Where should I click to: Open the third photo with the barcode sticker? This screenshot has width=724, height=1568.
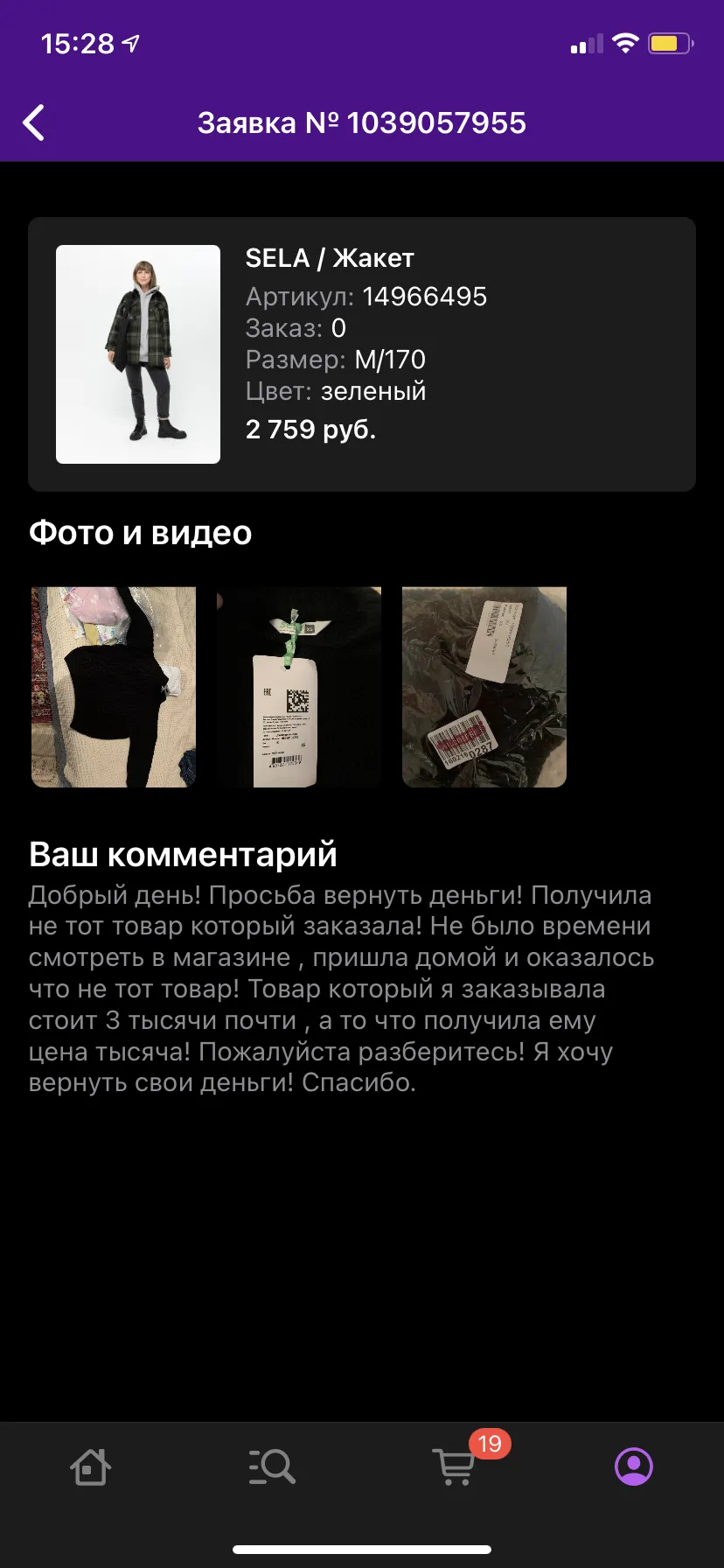point(484,687)
